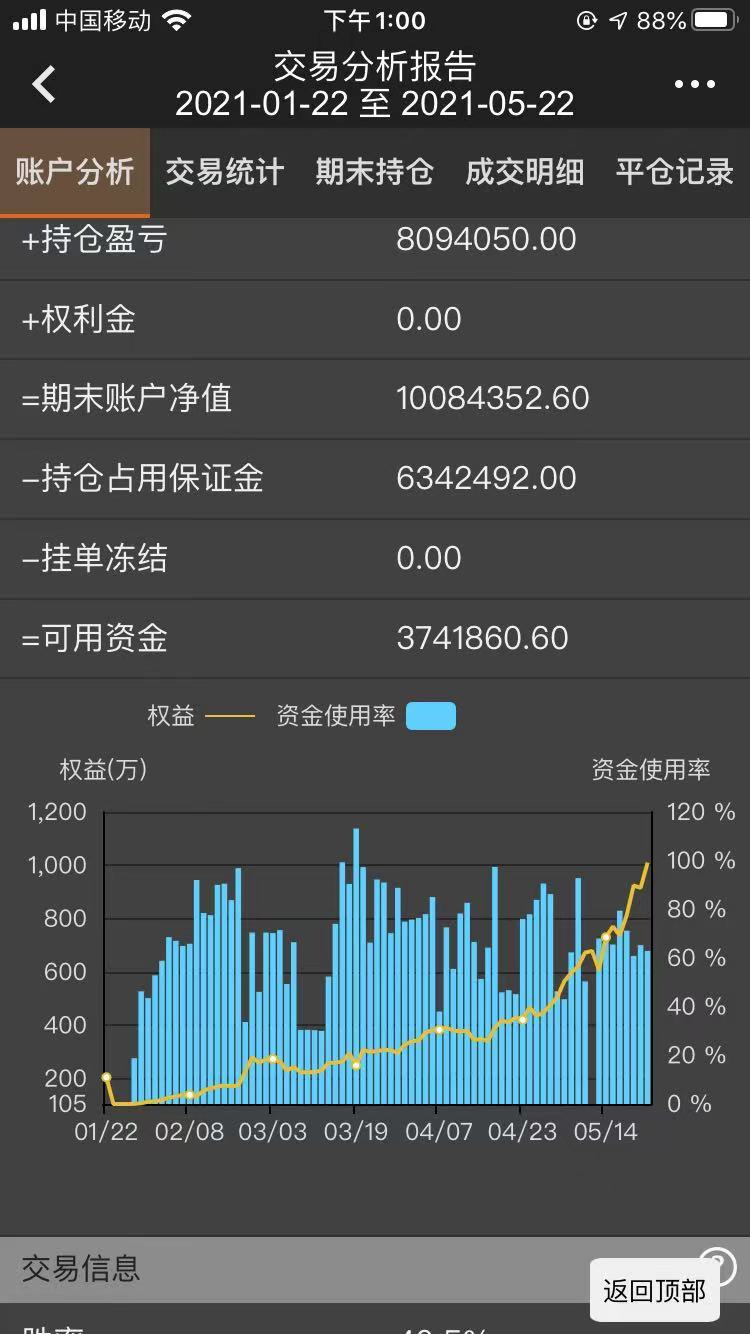The image size is (750, 1334).
Task: Tap 返回顶部 to return to top
Action: click(655, 1291)
